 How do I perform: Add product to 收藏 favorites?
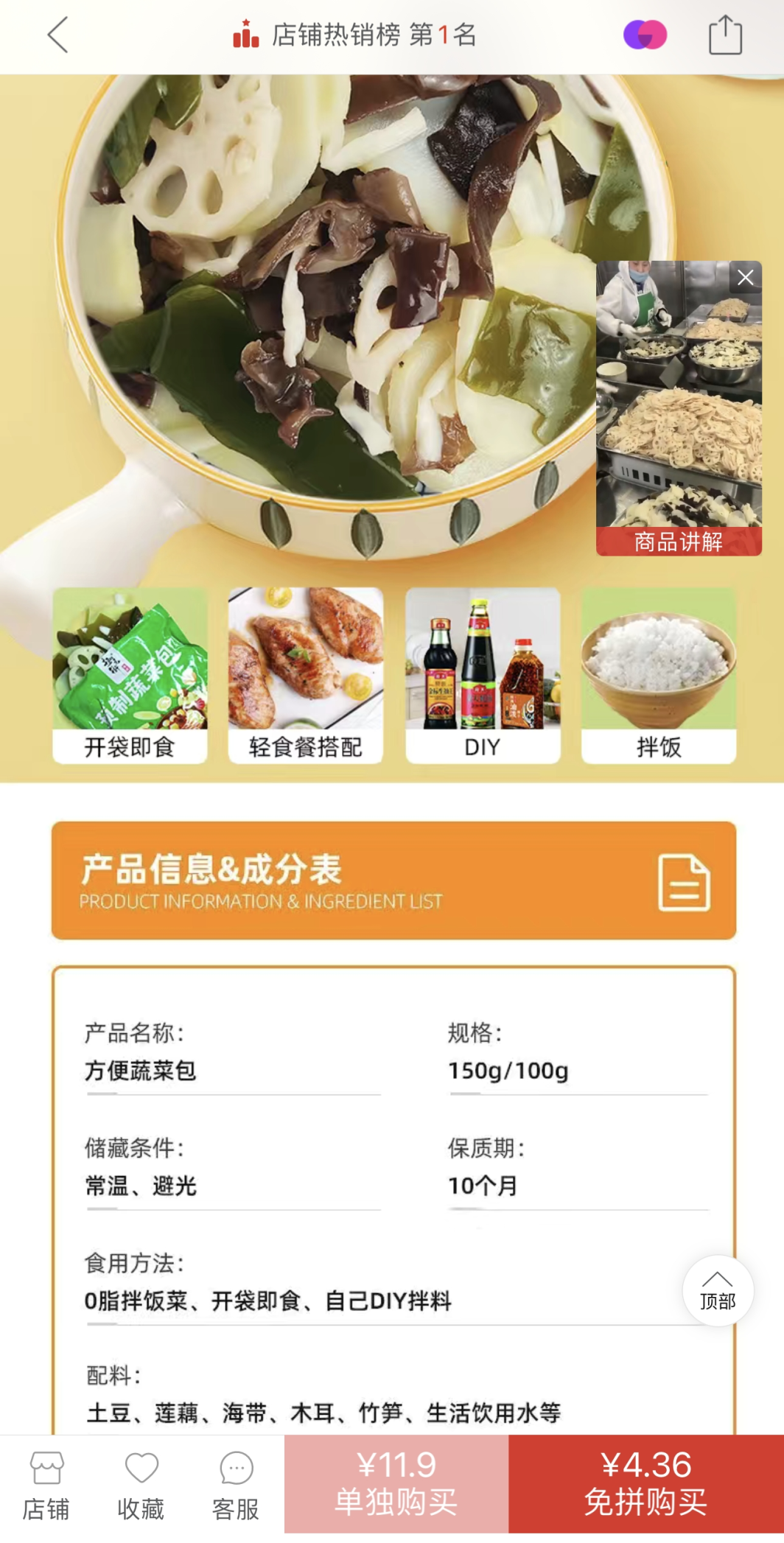tap(141, 1486)
